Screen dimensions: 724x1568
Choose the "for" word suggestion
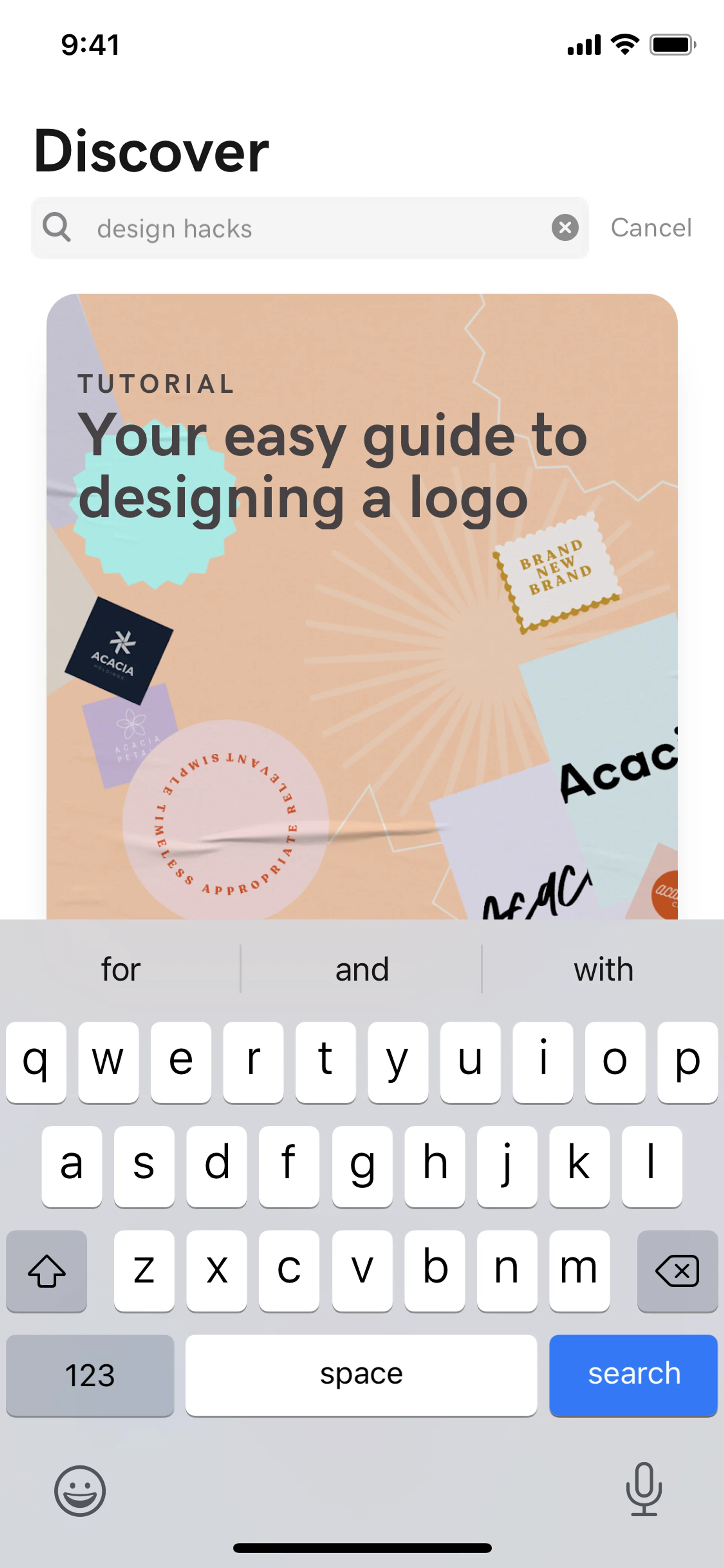coord(120,969)
